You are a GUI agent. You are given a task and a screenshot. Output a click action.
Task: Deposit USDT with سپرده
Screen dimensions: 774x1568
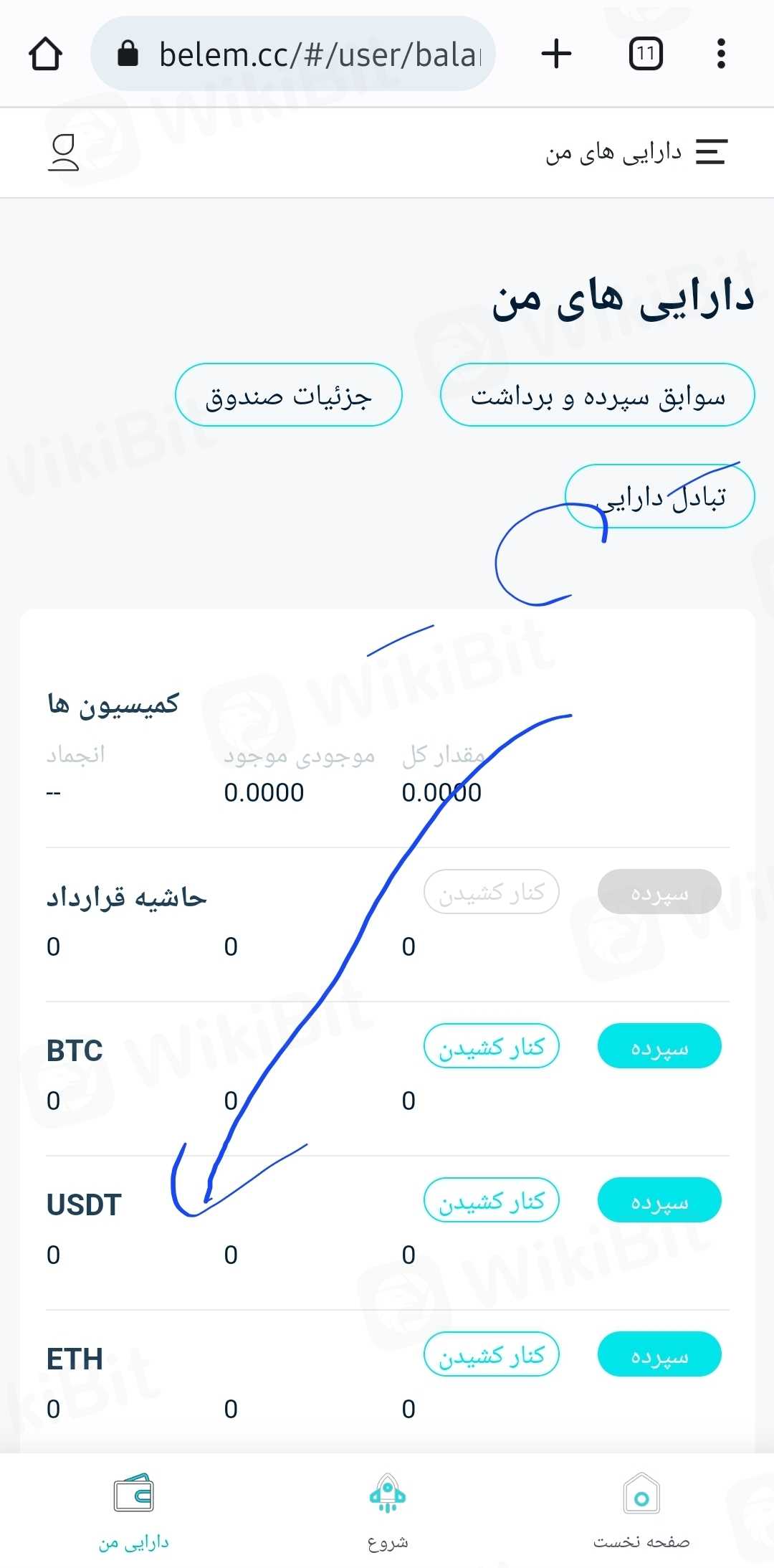click(x=659, y=1200)
